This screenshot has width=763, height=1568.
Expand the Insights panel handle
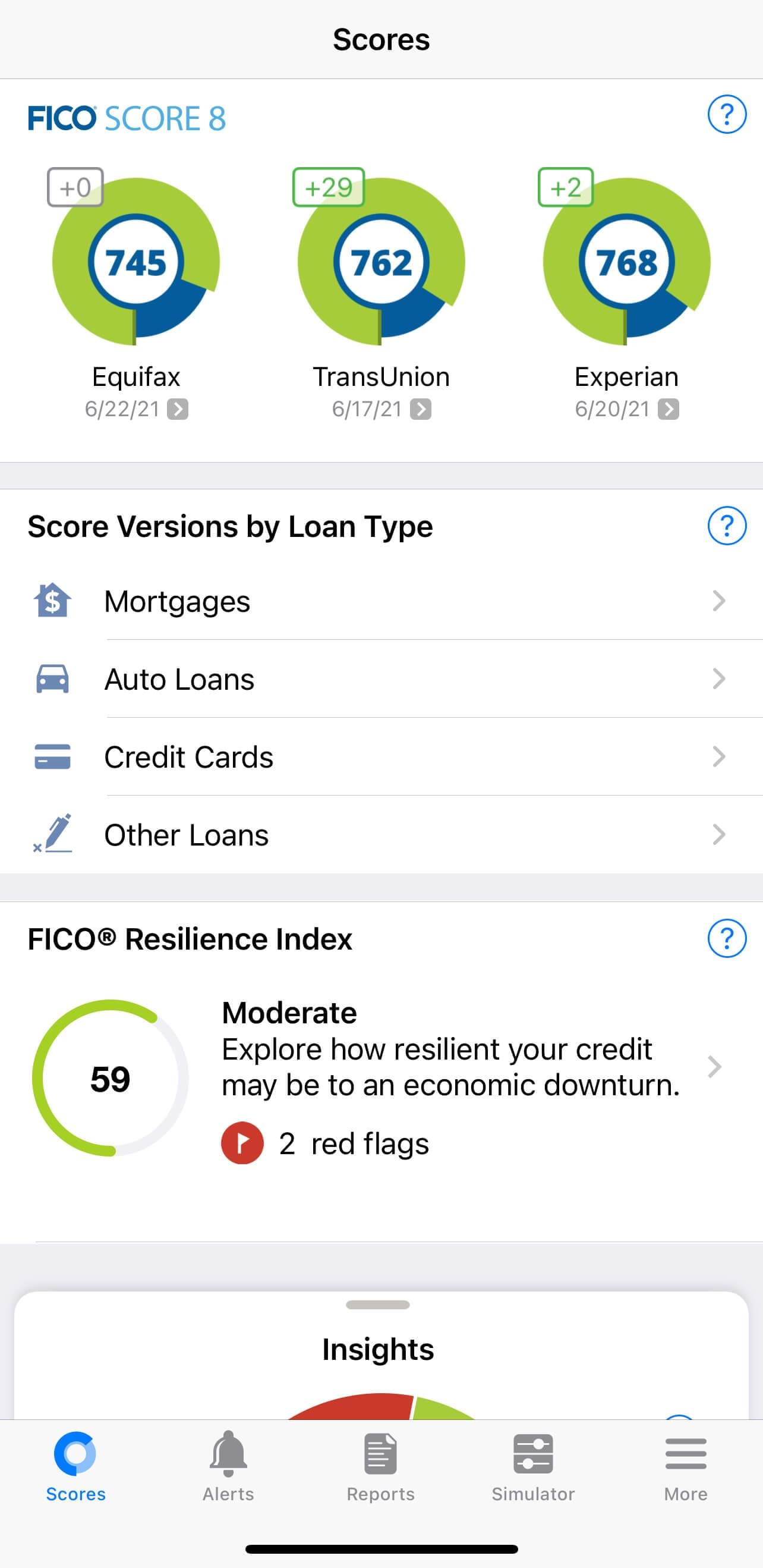pyautogui.click(x=378, y=1305)
